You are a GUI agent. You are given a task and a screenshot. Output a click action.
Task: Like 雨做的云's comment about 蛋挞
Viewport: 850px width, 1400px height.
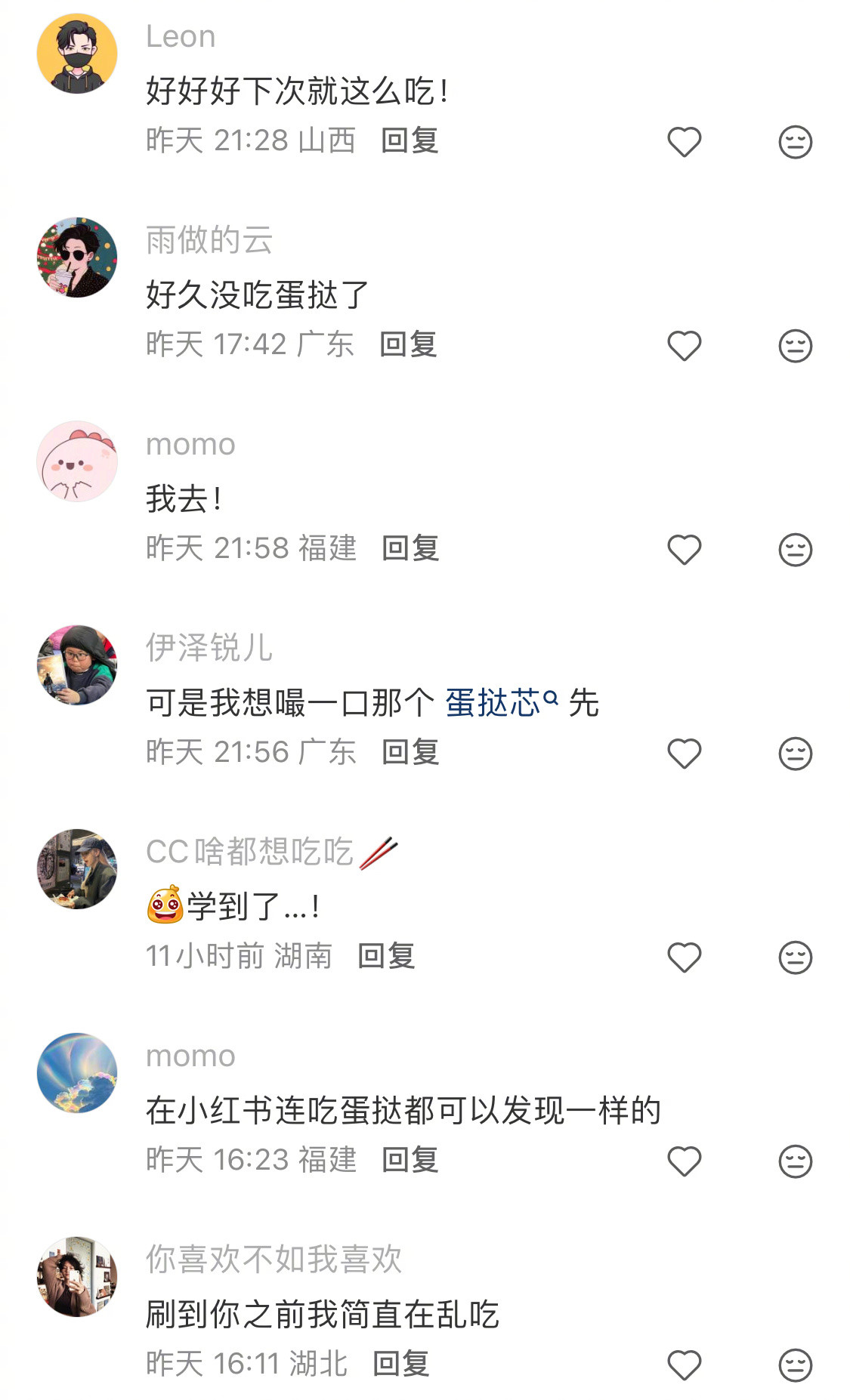tap(684, 345)
